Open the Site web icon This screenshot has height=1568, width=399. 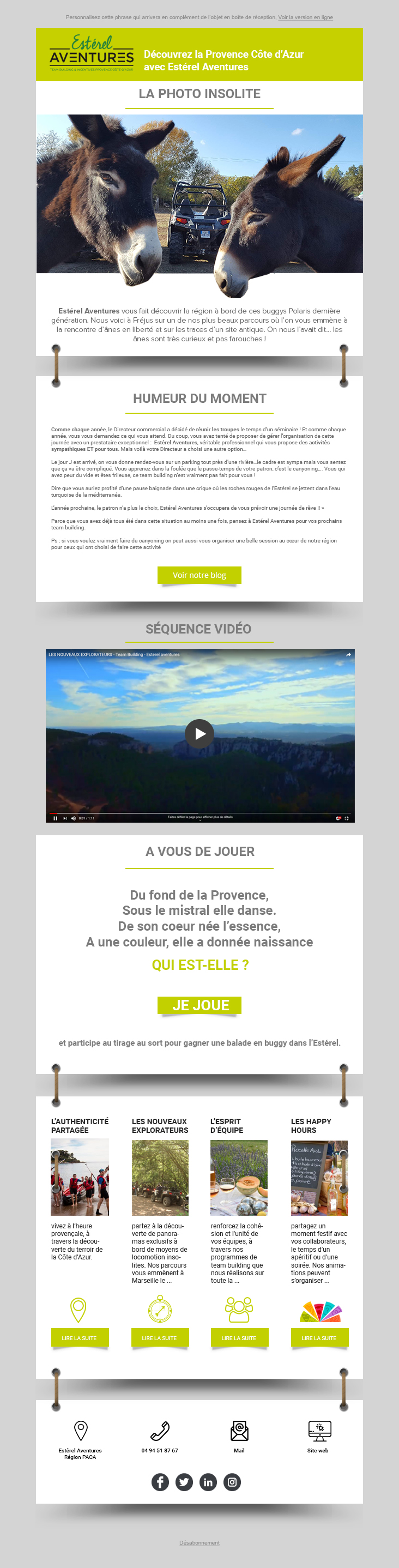point(319,1431)
